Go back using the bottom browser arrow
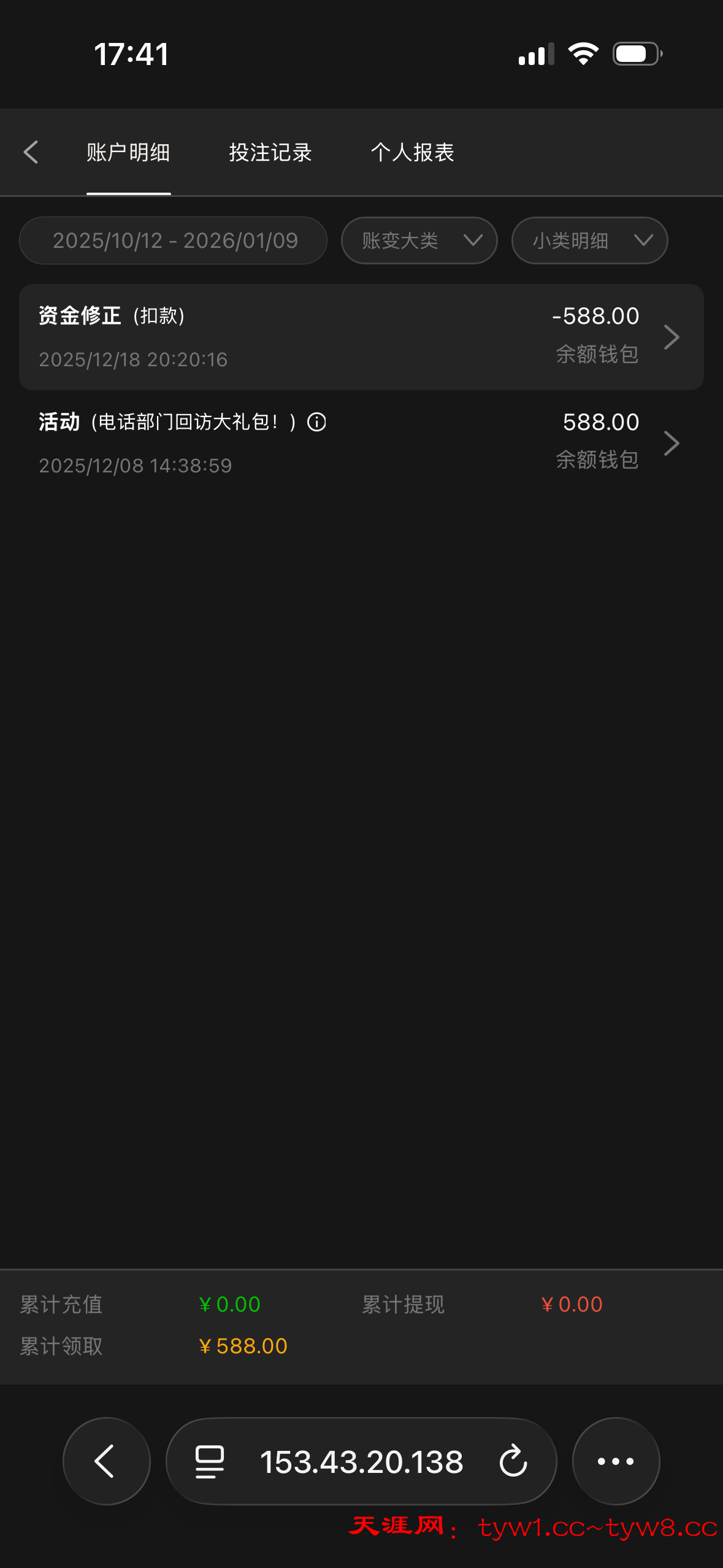 [105, 1461]
